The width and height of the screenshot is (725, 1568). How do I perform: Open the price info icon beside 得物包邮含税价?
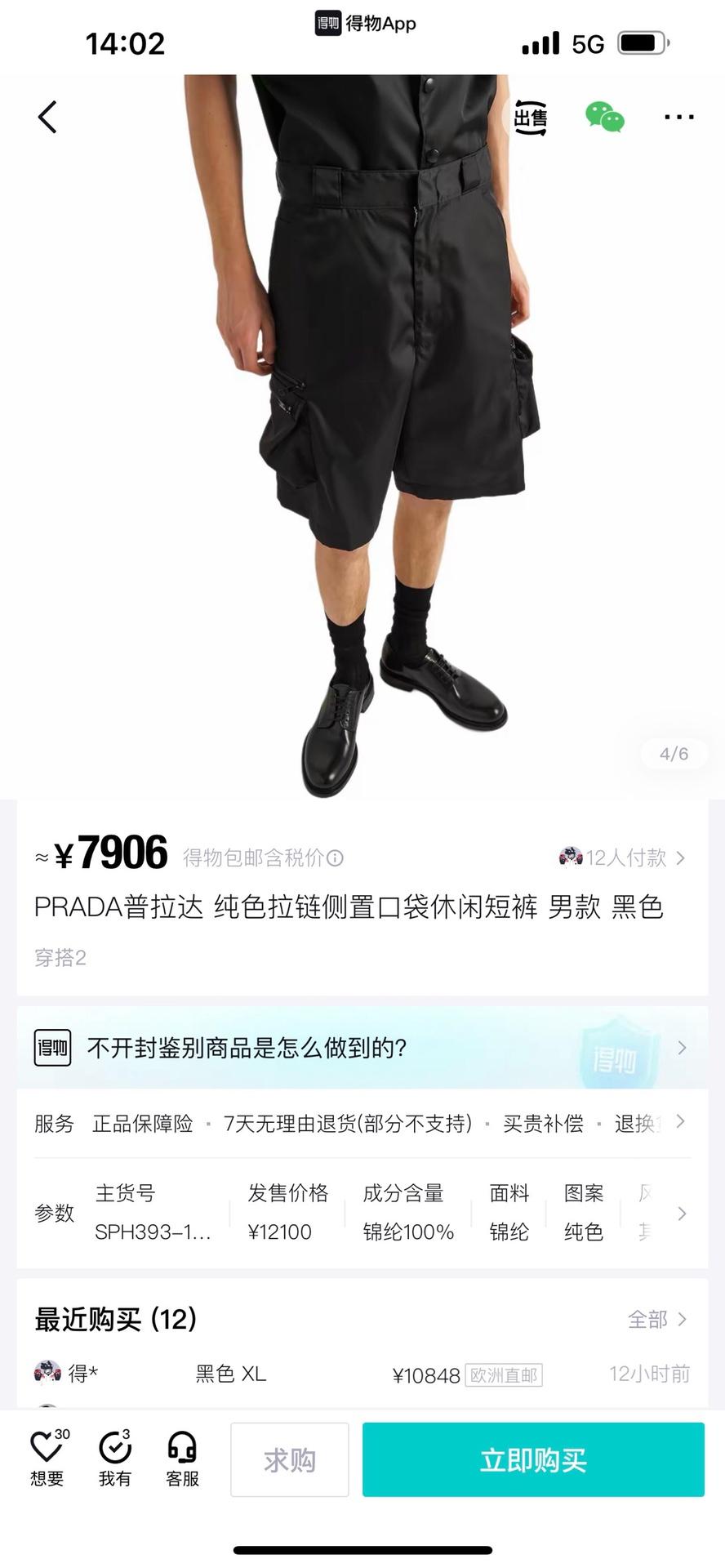pyautogui.click(x=335, y=858)
